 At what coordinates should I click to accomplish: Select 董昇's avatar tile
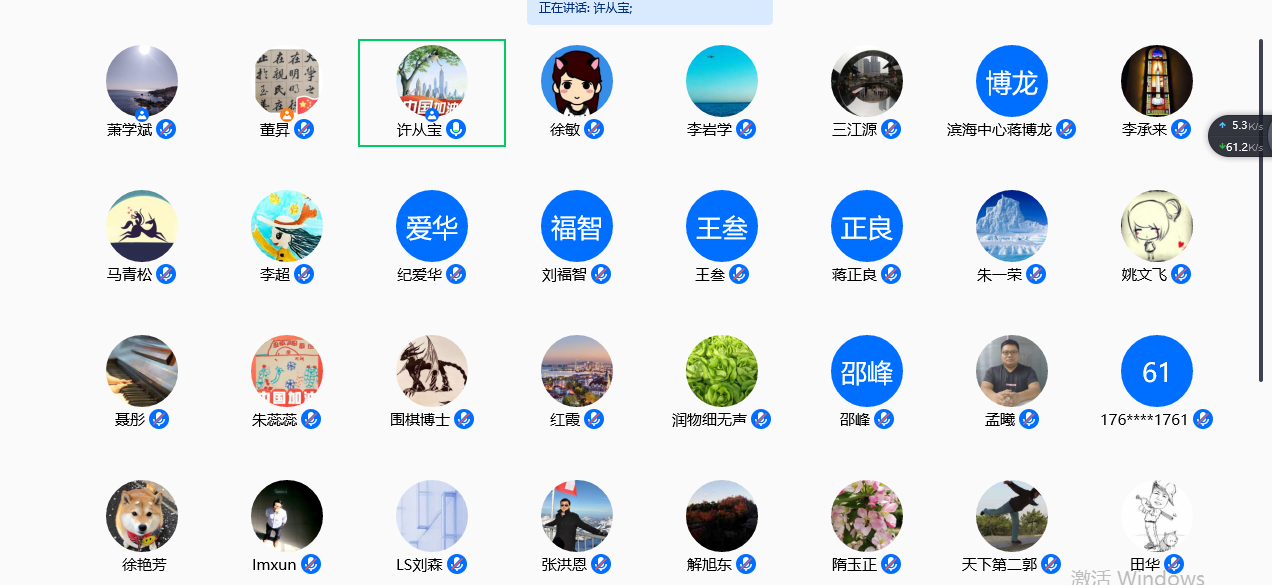pos(287,82)
